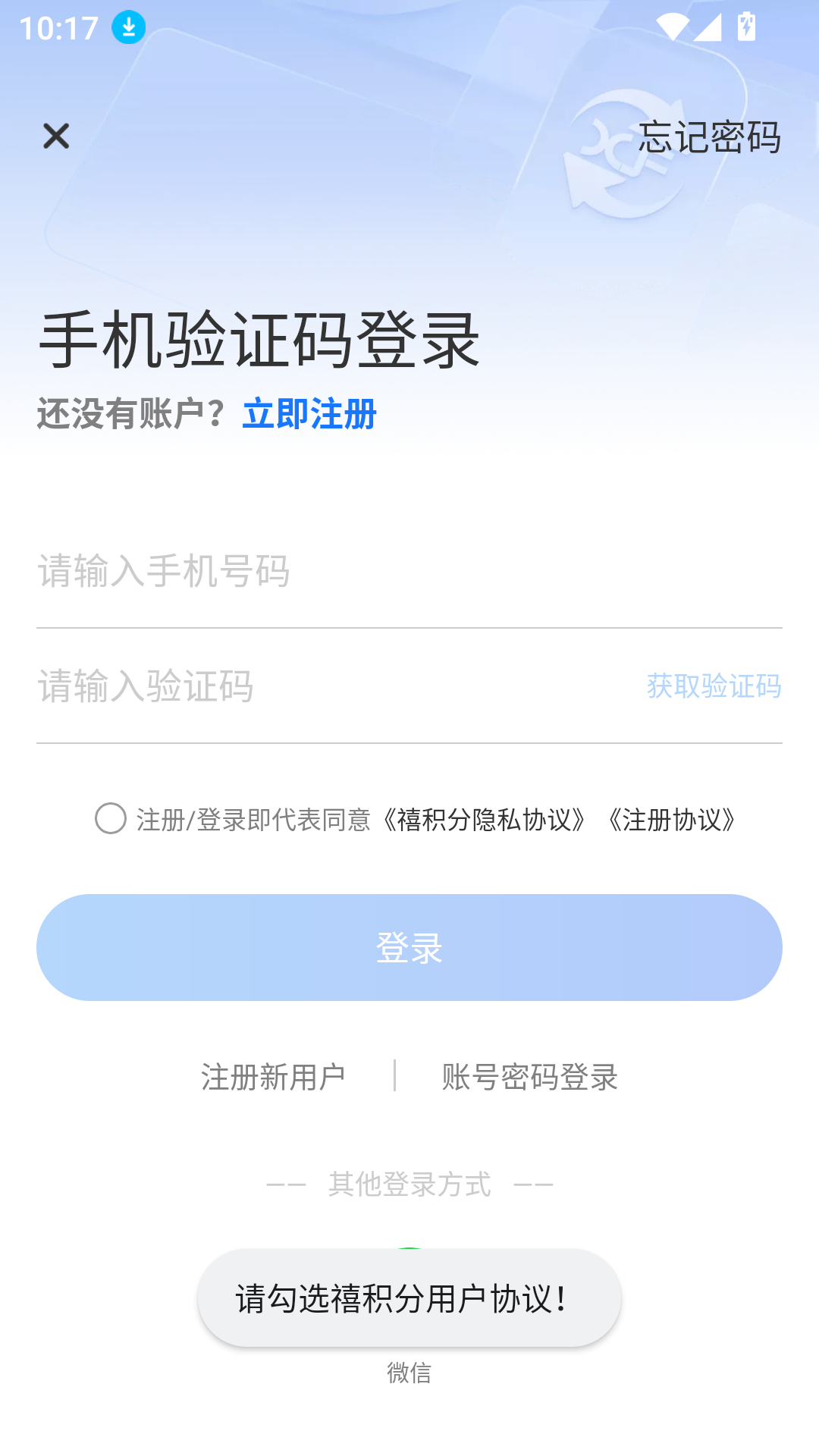
Task: Tap 忘记密码 in the top right
Action: 711,137
